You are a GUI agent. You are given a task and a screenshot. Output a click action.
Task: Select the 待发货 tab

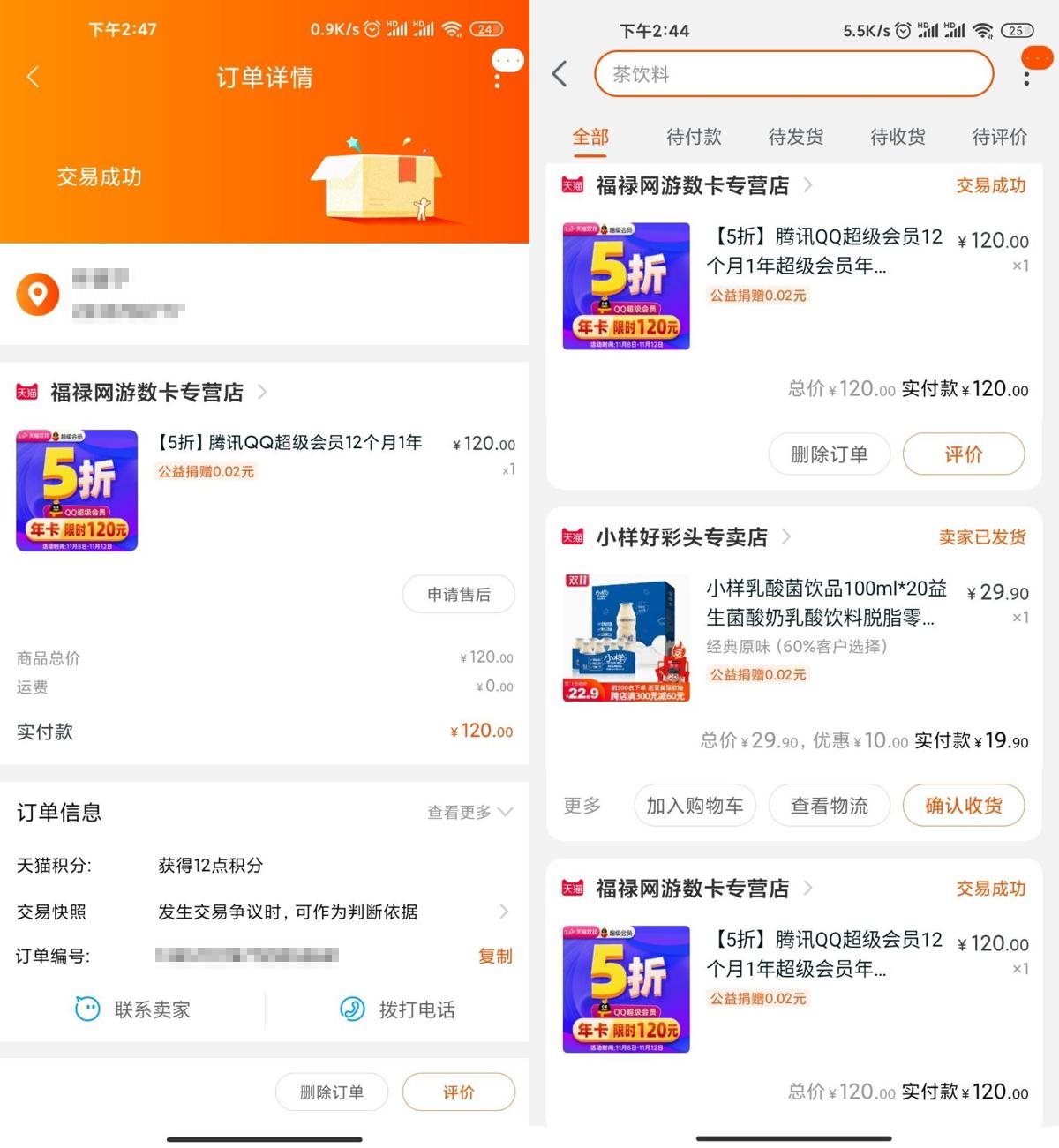click(796, 137)
